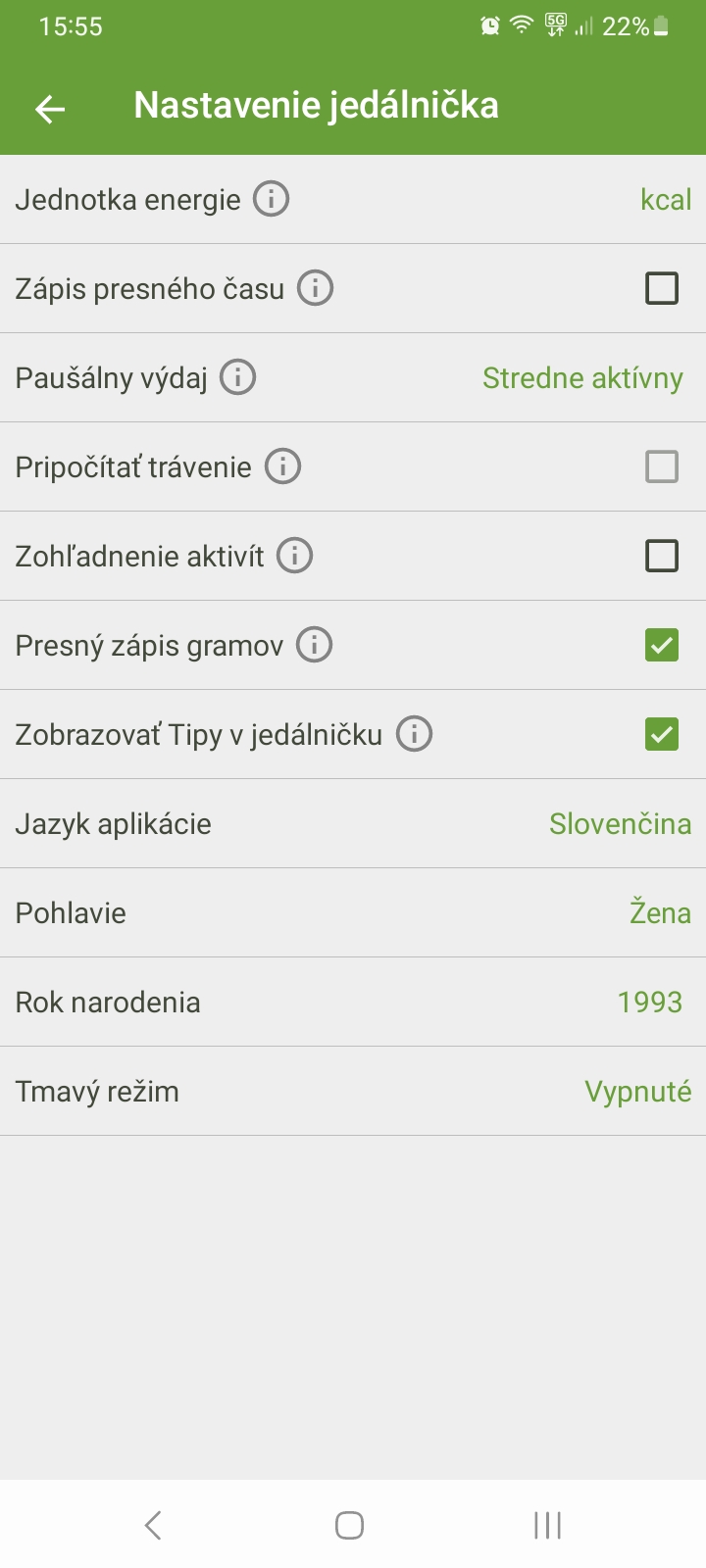Show info about Zohľadnenie aktivít
This screenshot has width=706, height=1568.
294,556
